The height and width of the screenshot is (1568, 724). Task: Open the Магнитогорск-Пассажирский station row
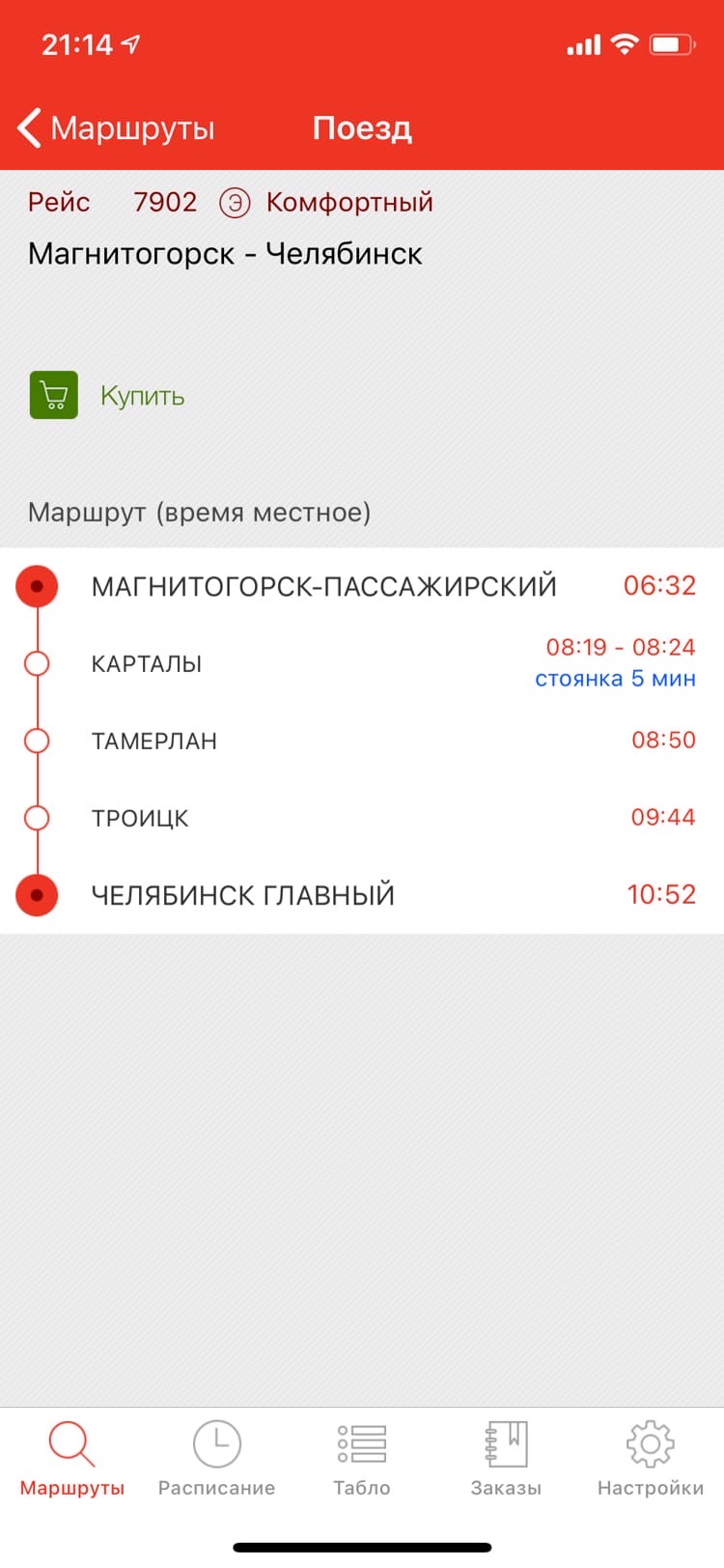(362, 586)
